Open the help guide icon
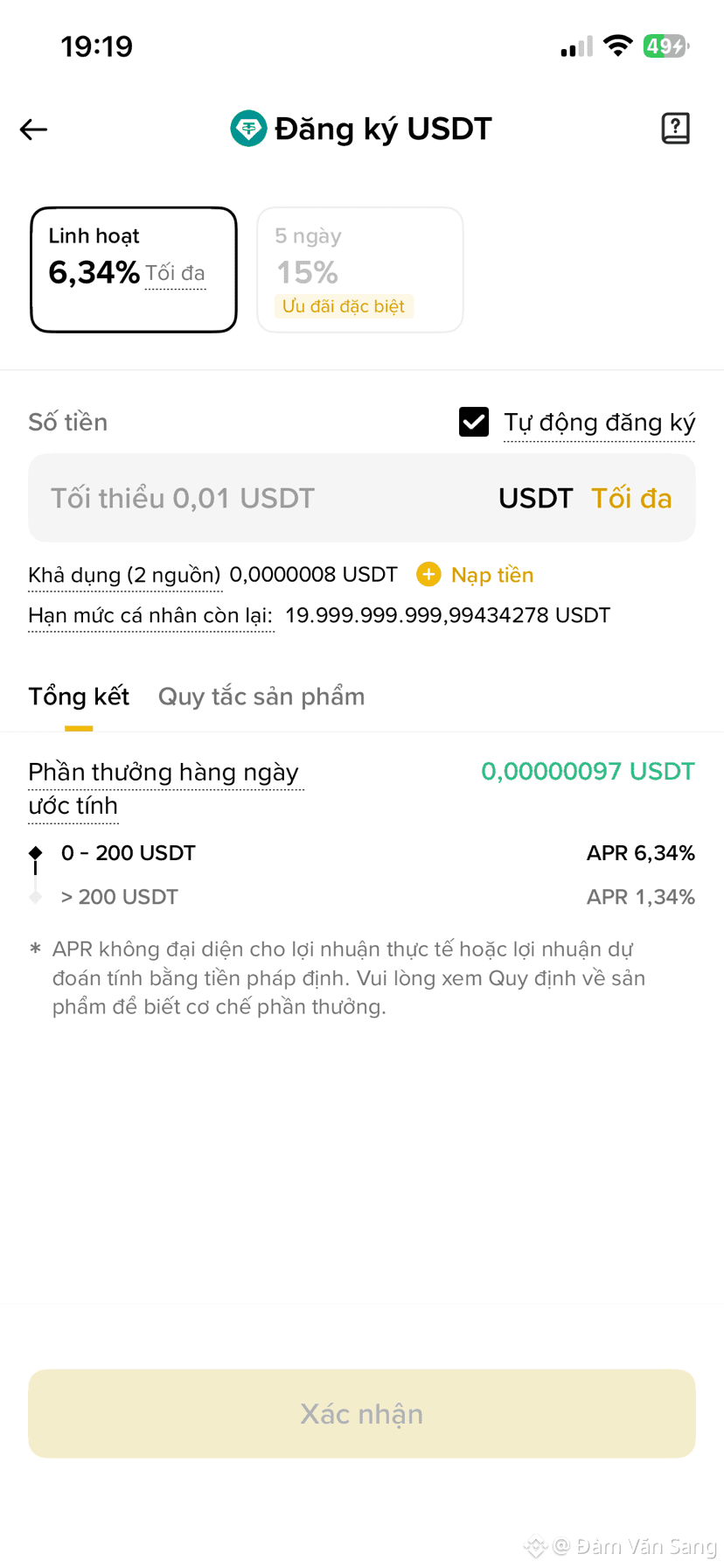The image size is (724, 1568). pos(675,129)
